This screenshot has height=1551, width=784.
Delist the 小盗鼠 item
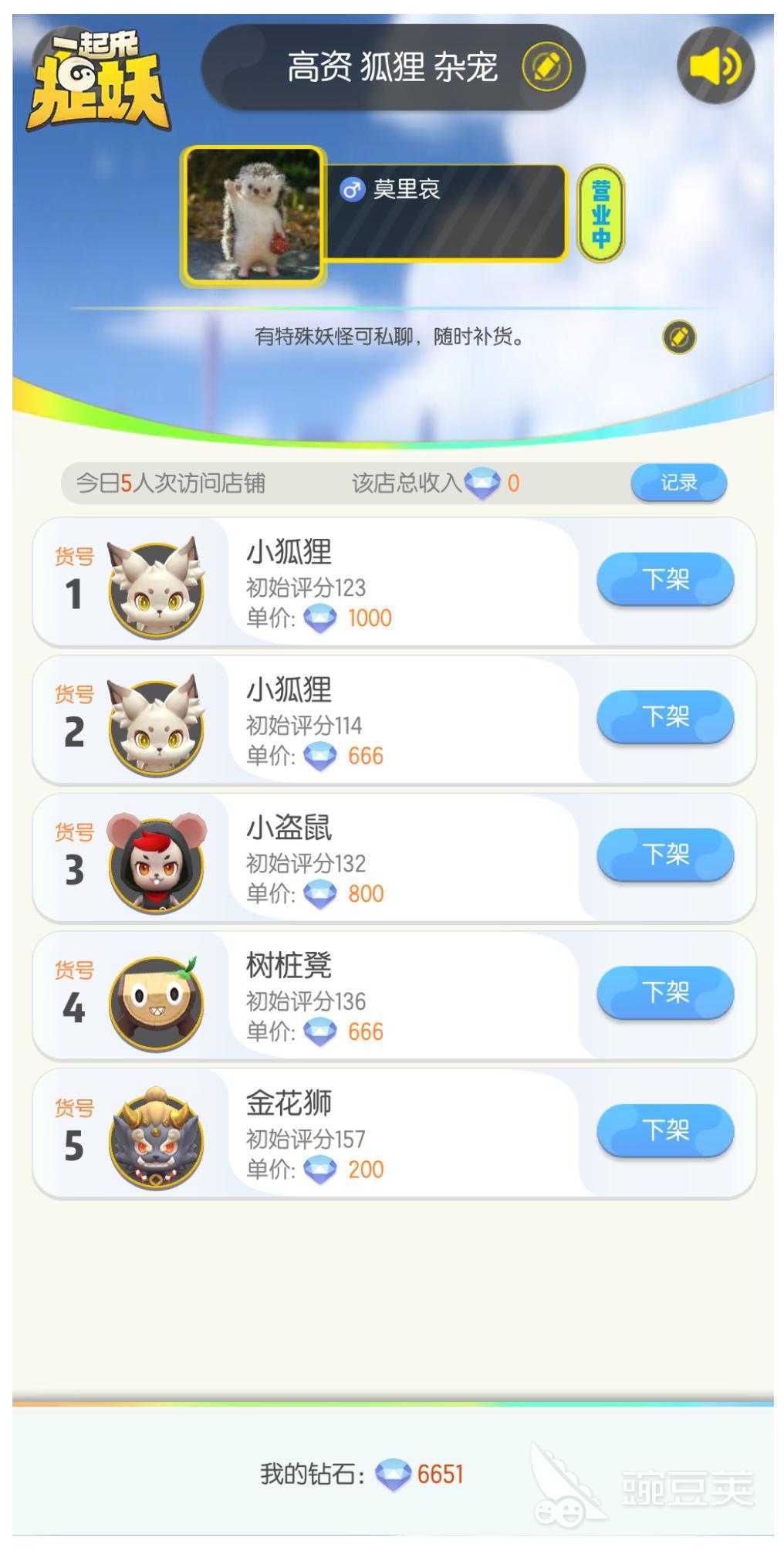pos(664,855)
